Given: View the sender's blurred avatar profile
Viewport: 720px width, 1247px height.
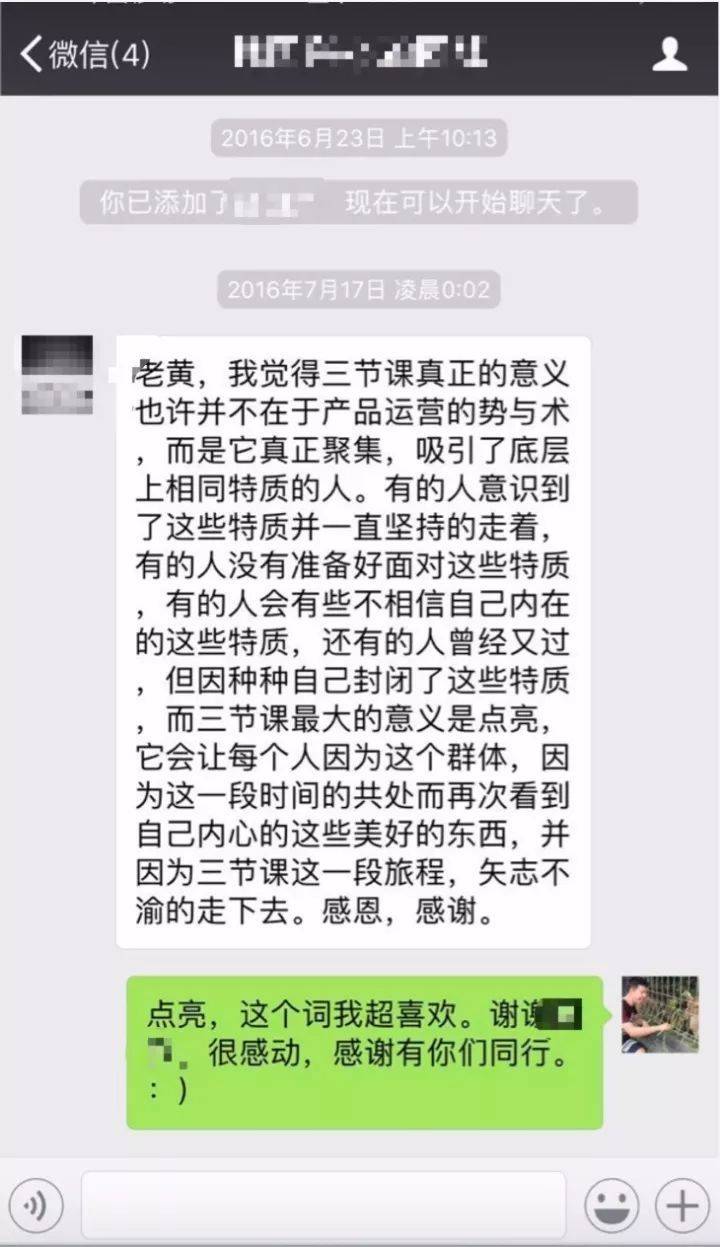Looking at the screenshot, I should tap(58, 375).
